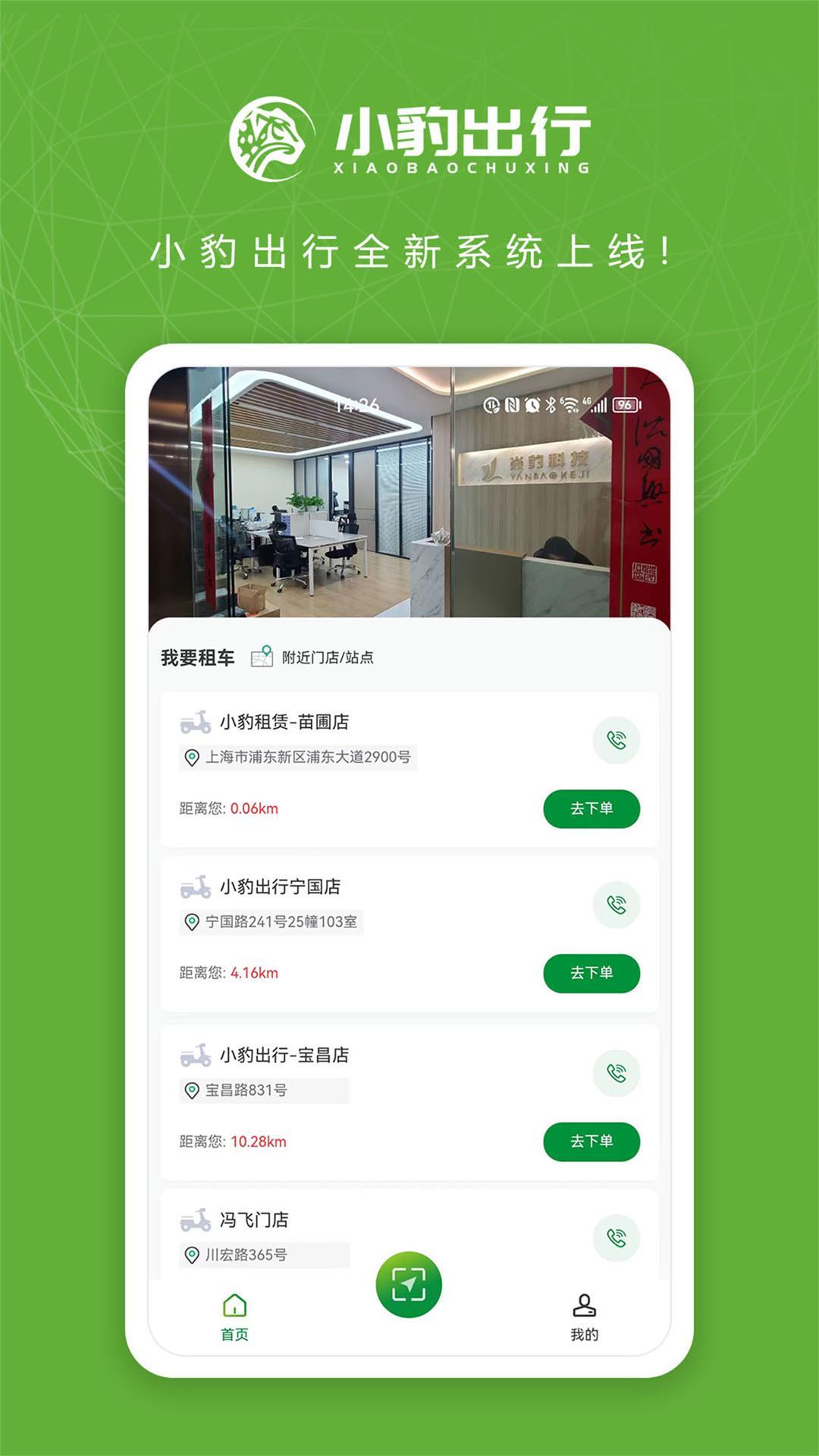Open the address 宁国路241号25幢103室
819x1456 pixels.
271,922
